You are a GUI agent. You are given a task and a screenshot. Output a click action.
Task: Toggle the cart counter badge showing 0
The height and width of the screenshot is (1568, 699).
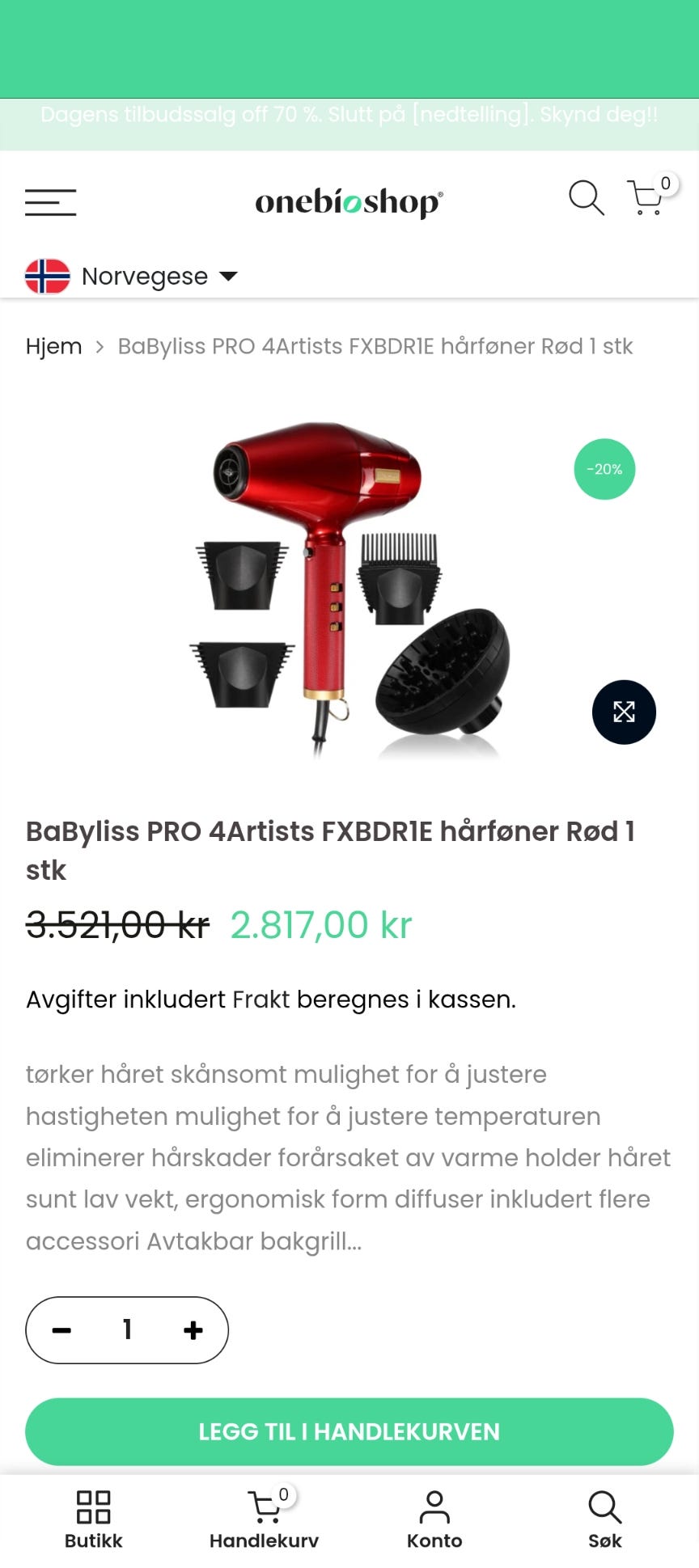664,184
